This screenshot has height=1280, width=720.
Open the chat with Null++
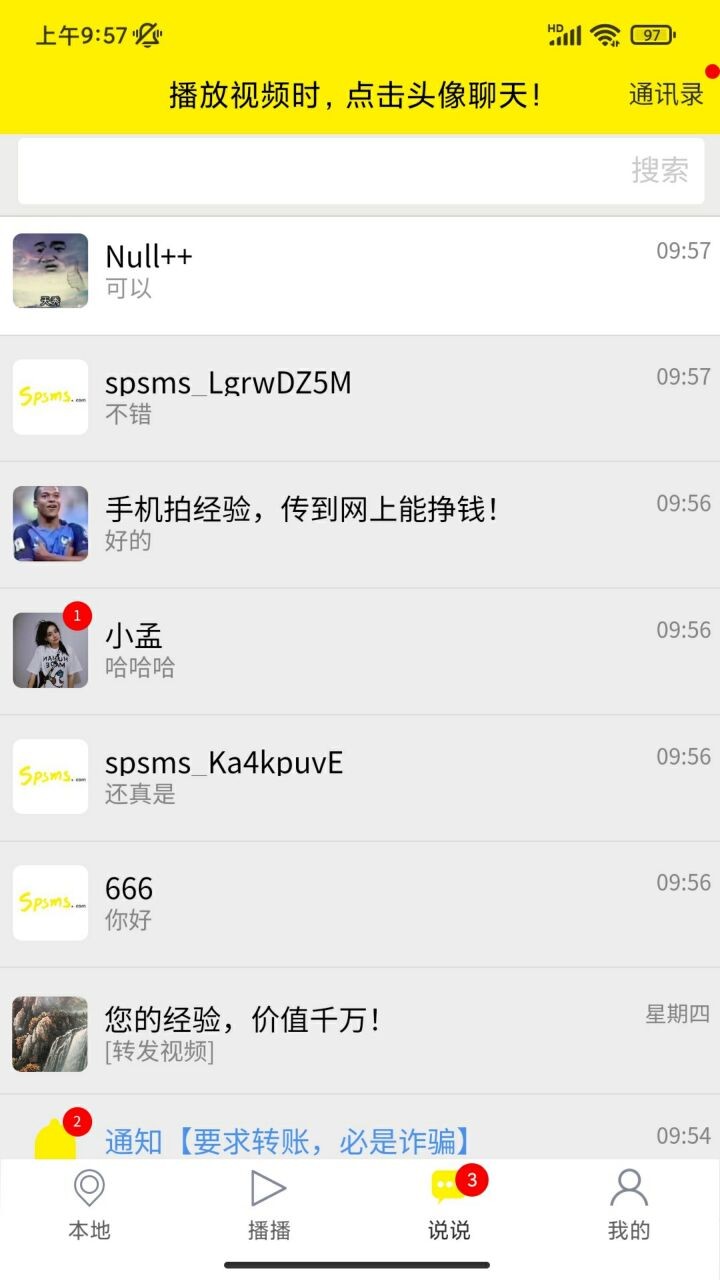tap(360, 272)
